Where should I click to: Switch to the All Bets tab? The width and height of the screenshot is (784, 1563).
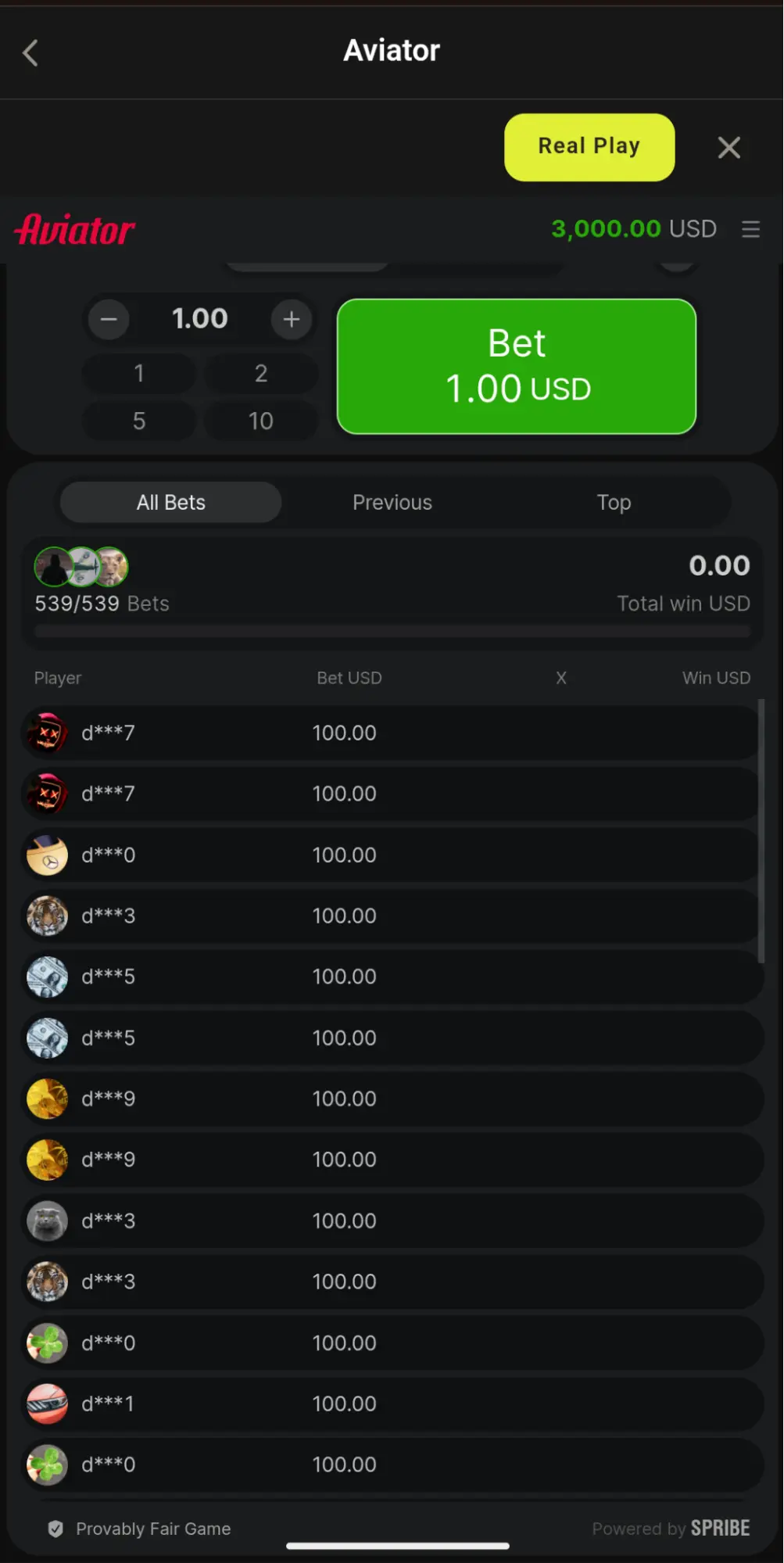click(x=170, y=502)
